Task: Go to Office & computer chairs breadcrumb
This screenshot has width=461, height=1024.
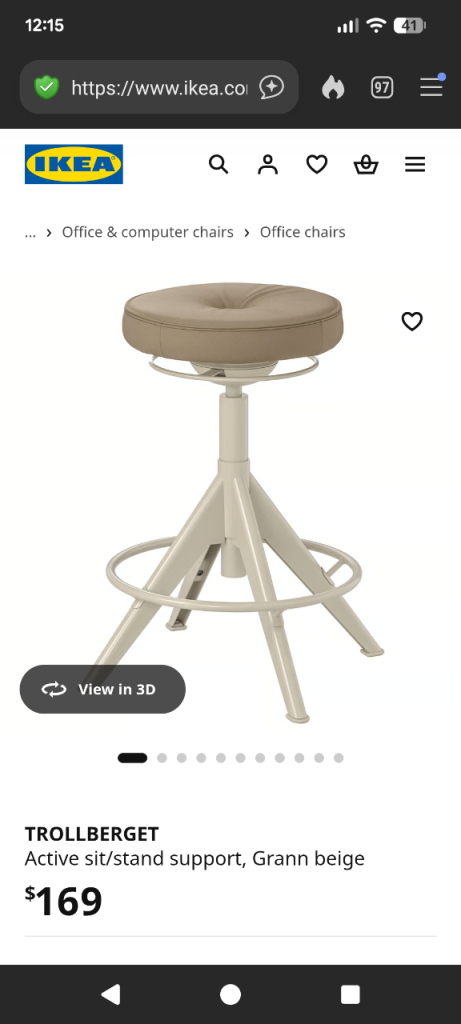Action: pos(148,232)
